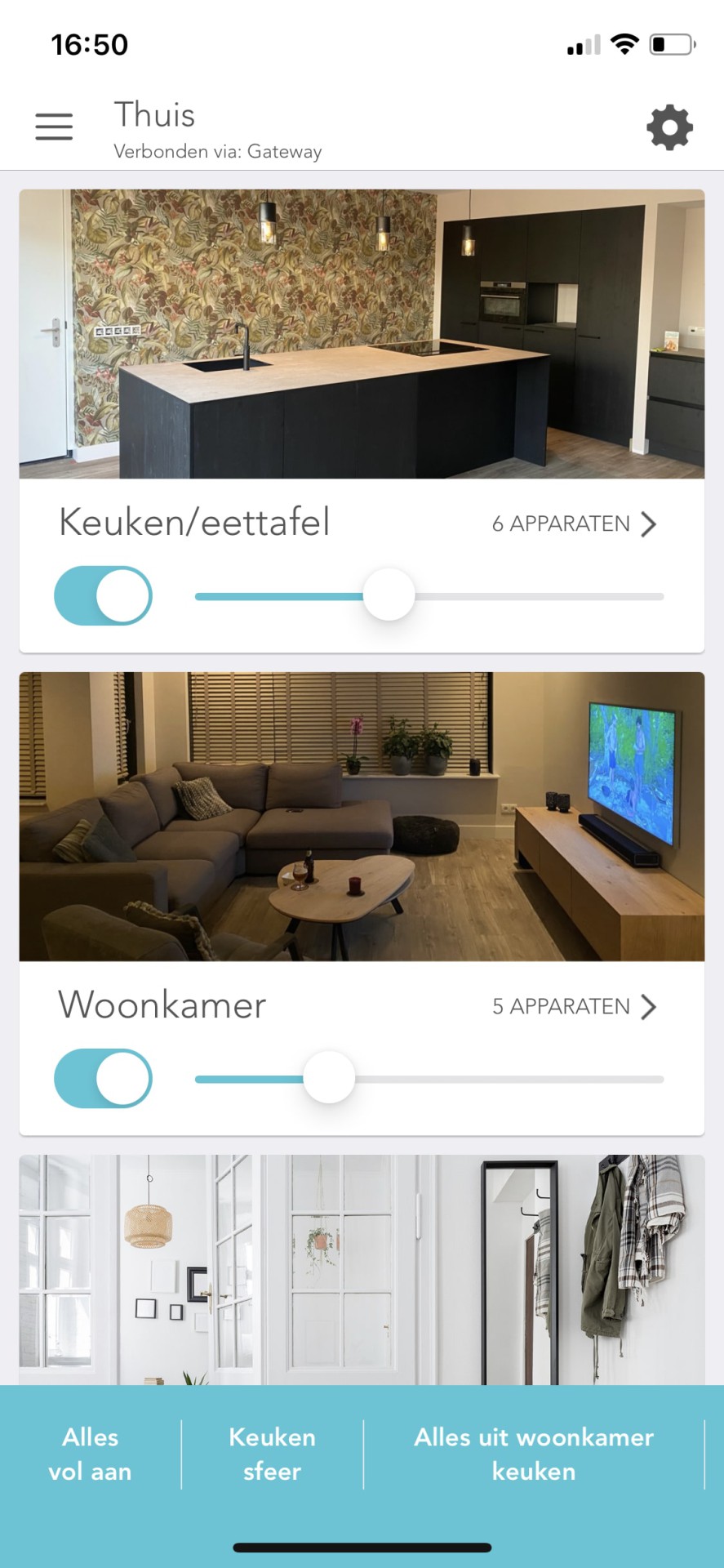Tap the Keuken/eettafel brightness slider
The width and height of the screenshot is (724, 1568).
click(x=429, y=596)
